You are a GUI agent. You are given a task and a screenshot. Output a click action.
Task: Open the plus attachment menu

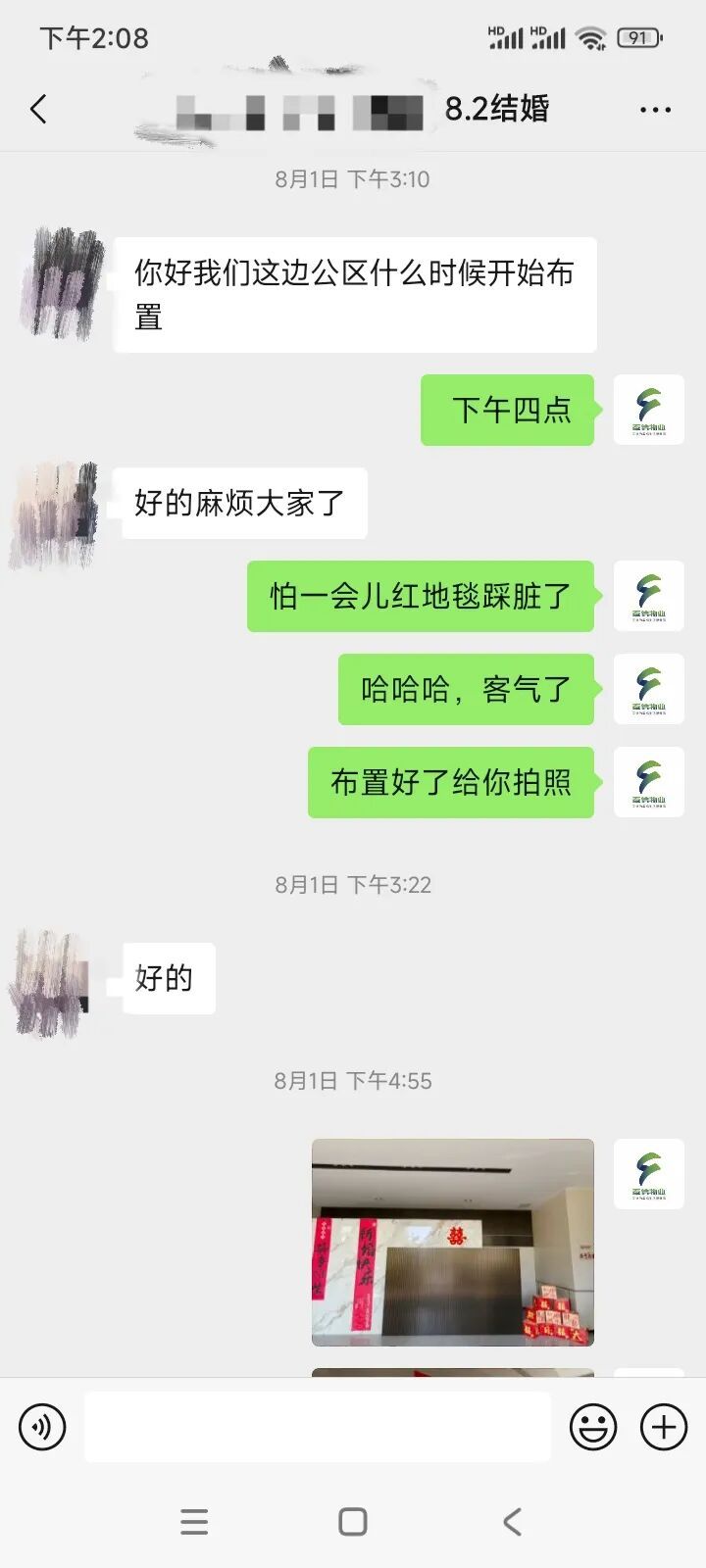point(664,1427)
